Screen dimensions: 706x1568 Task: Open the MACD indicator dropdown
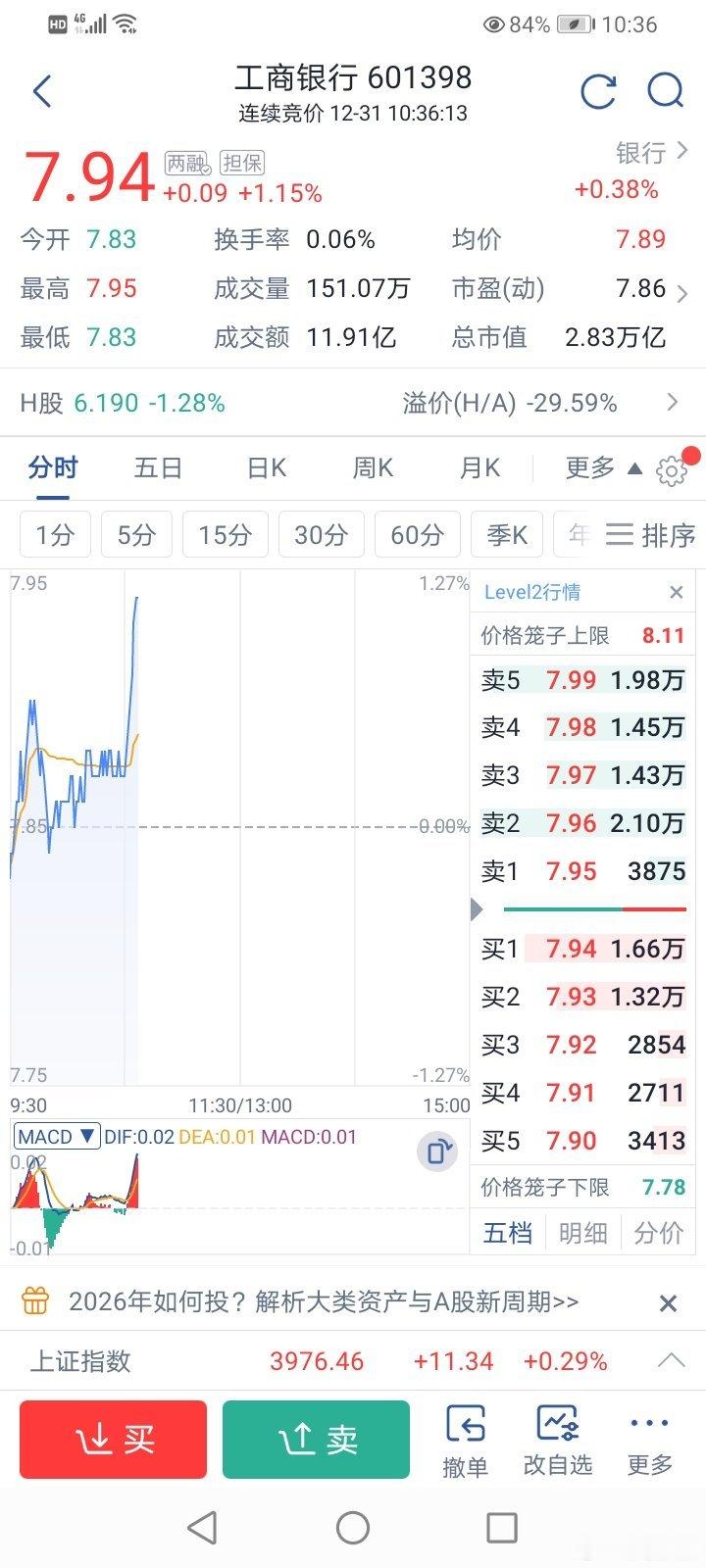[56, 1137]
